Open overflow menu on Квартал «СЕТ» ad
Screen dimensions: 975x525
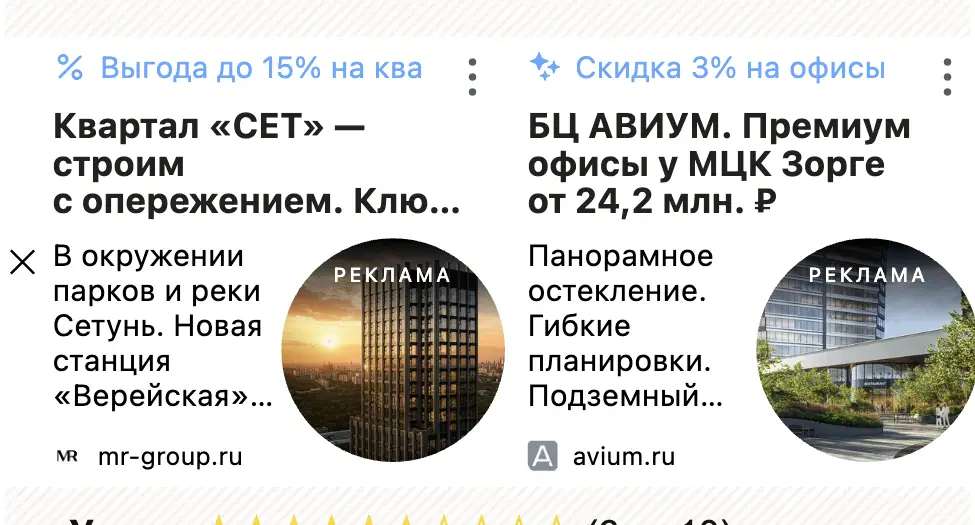point(473,77)
